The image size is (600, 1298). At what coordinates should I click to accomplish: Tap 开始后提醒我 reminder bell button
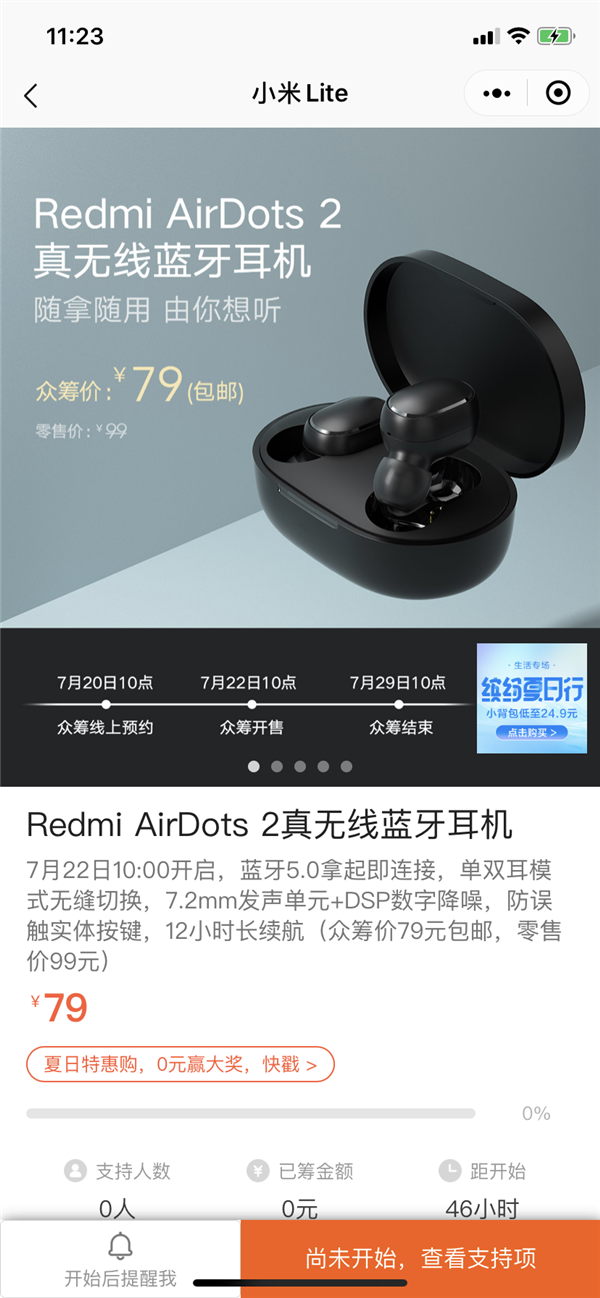pos(120,1258)
